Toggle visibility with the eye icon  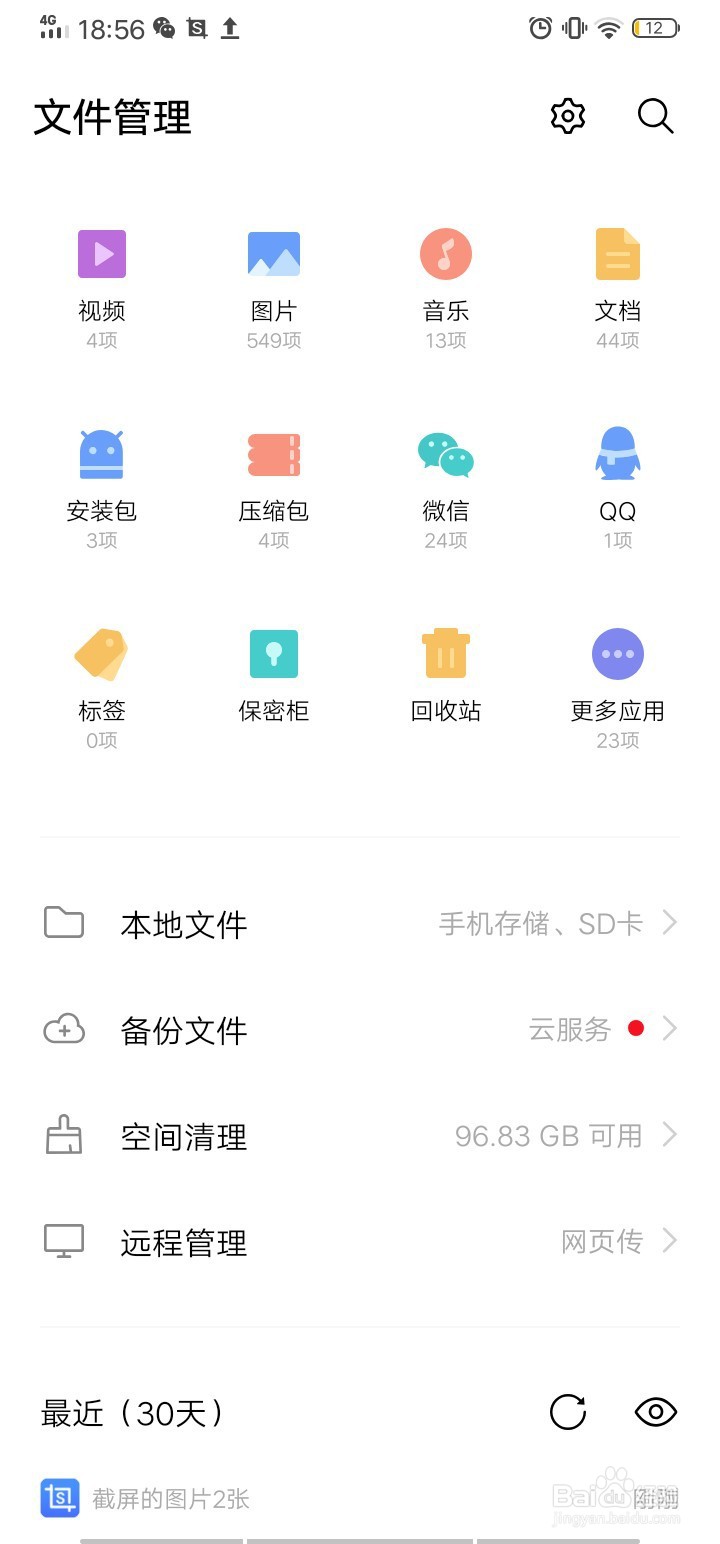(x=655, y=1413)
